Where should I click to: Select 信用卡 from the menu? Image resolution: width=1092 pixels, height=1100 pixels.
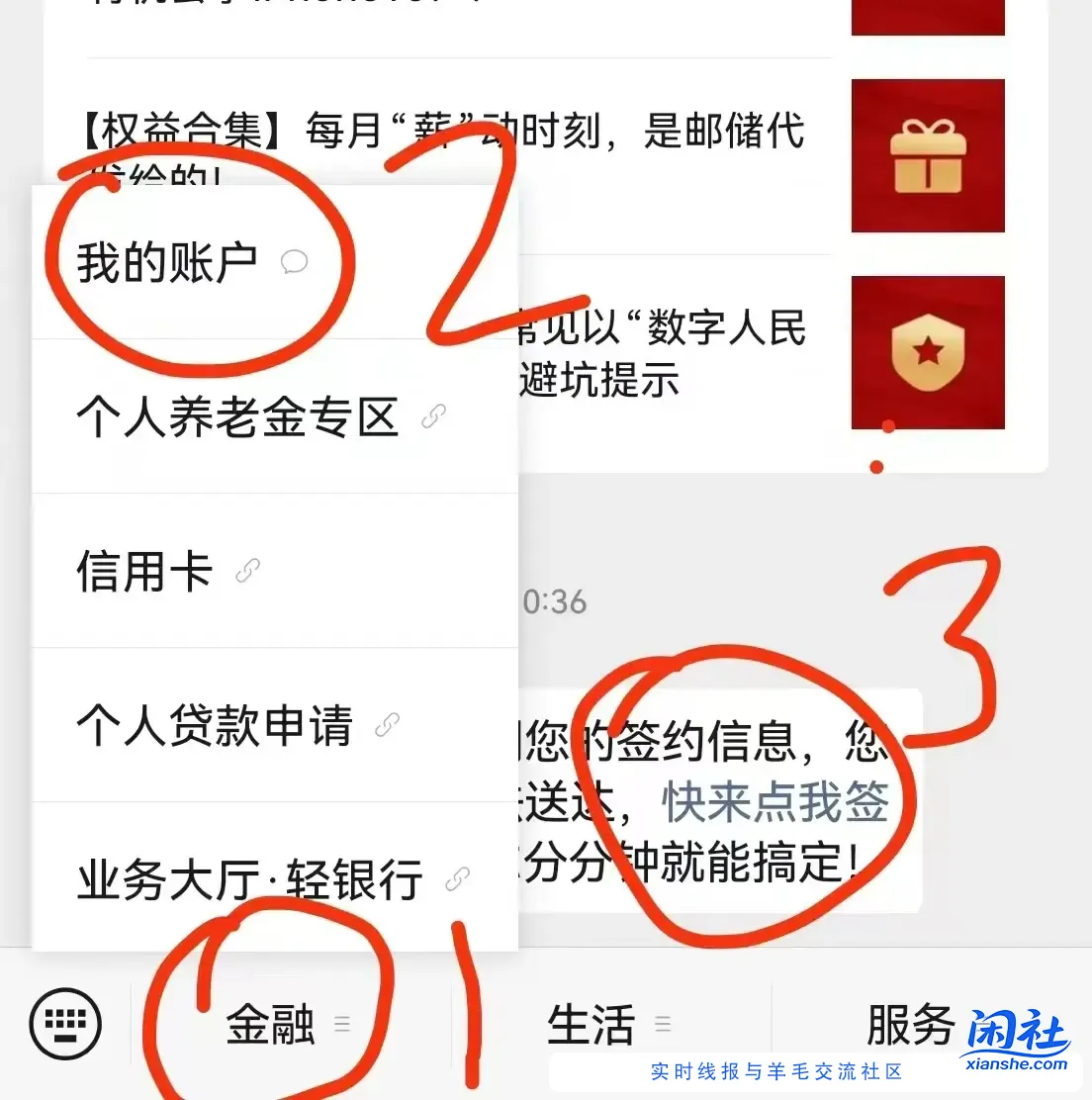point(144,572)
